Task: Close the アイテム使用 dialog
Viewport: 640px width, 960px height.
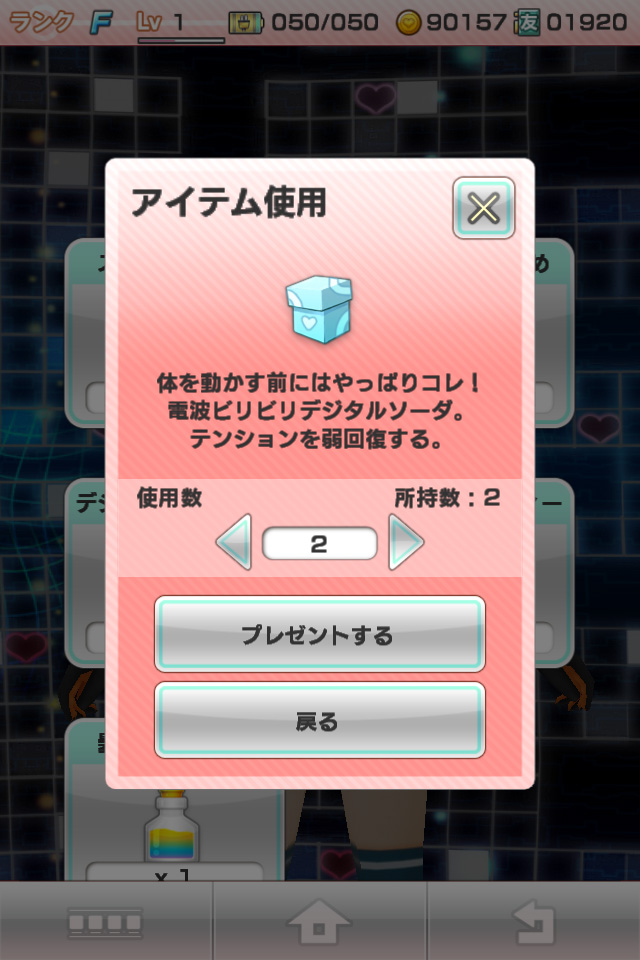Action: [483, 208]
